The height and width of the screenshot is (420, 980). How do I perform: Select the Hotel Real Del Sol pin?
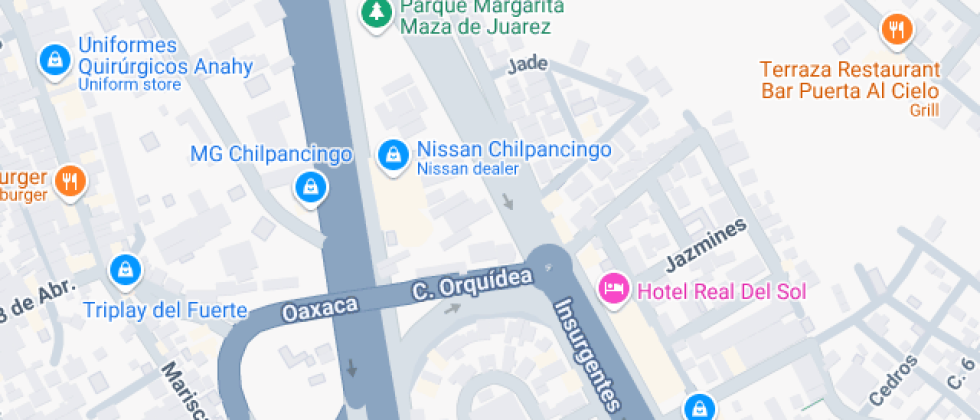(612, 291)
